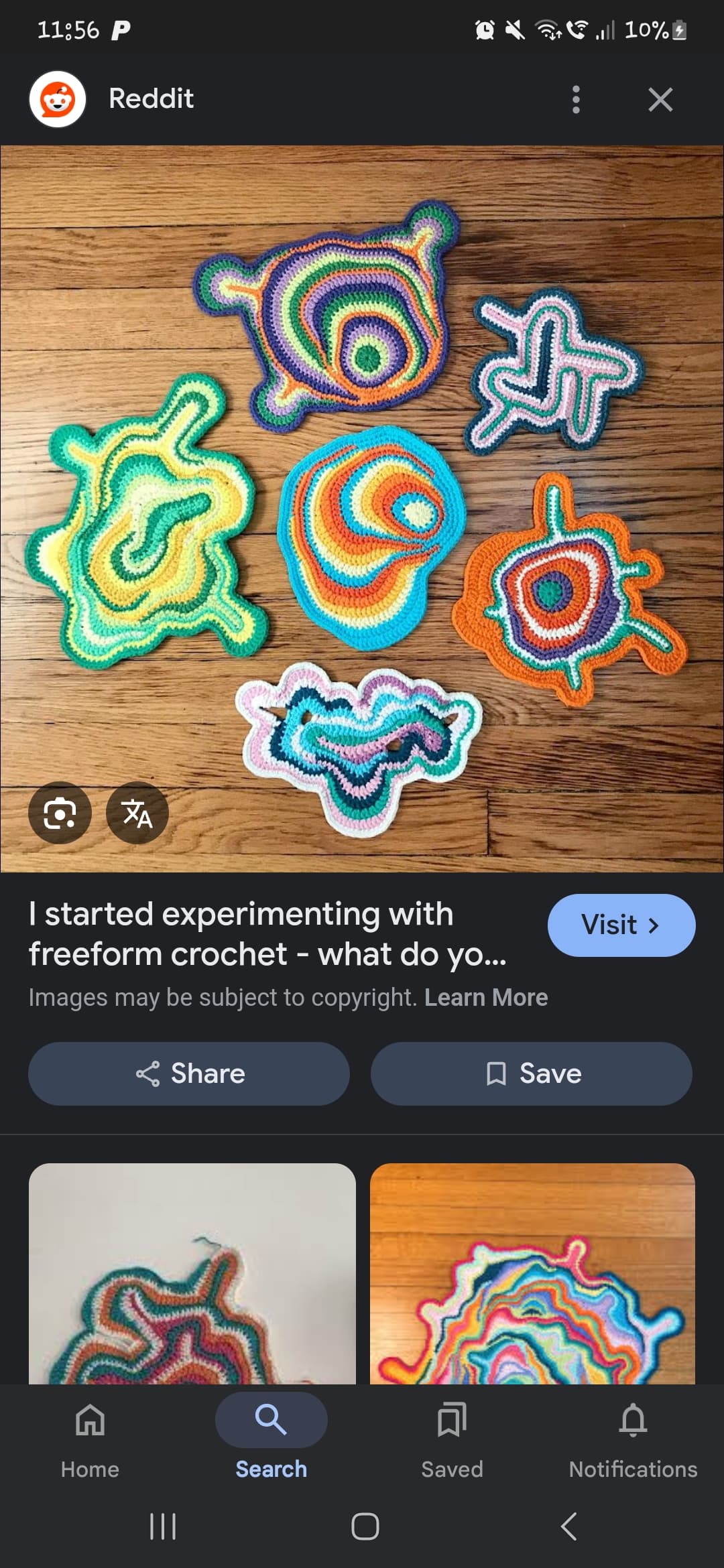724x1568 pixels.
Task: Open recent apps from navigation bar
Action: 163,1526
